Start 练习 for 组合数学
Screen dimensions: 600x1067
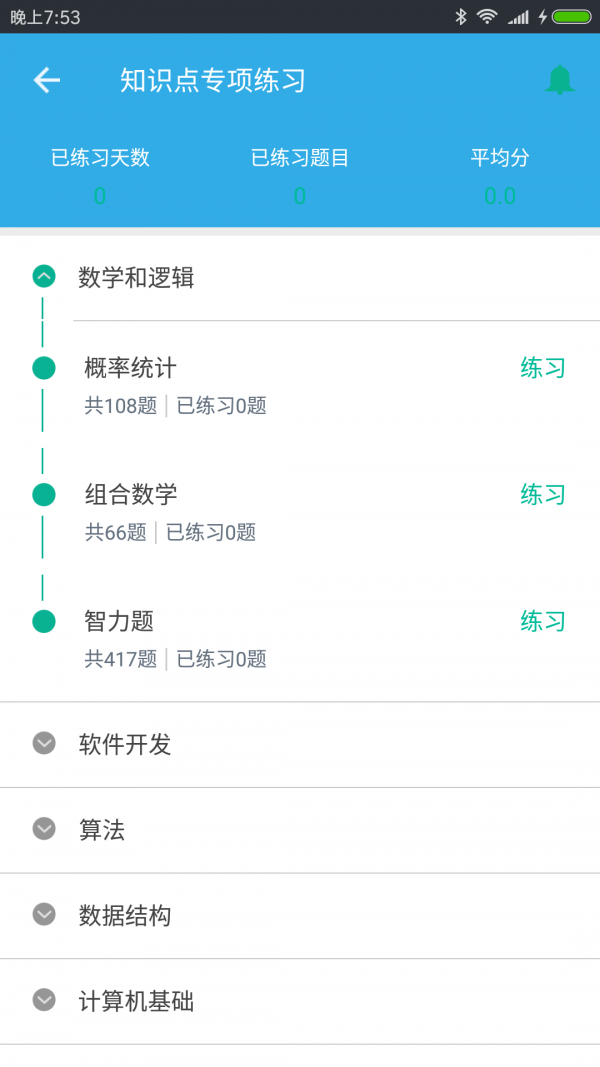tap(543, 494)
